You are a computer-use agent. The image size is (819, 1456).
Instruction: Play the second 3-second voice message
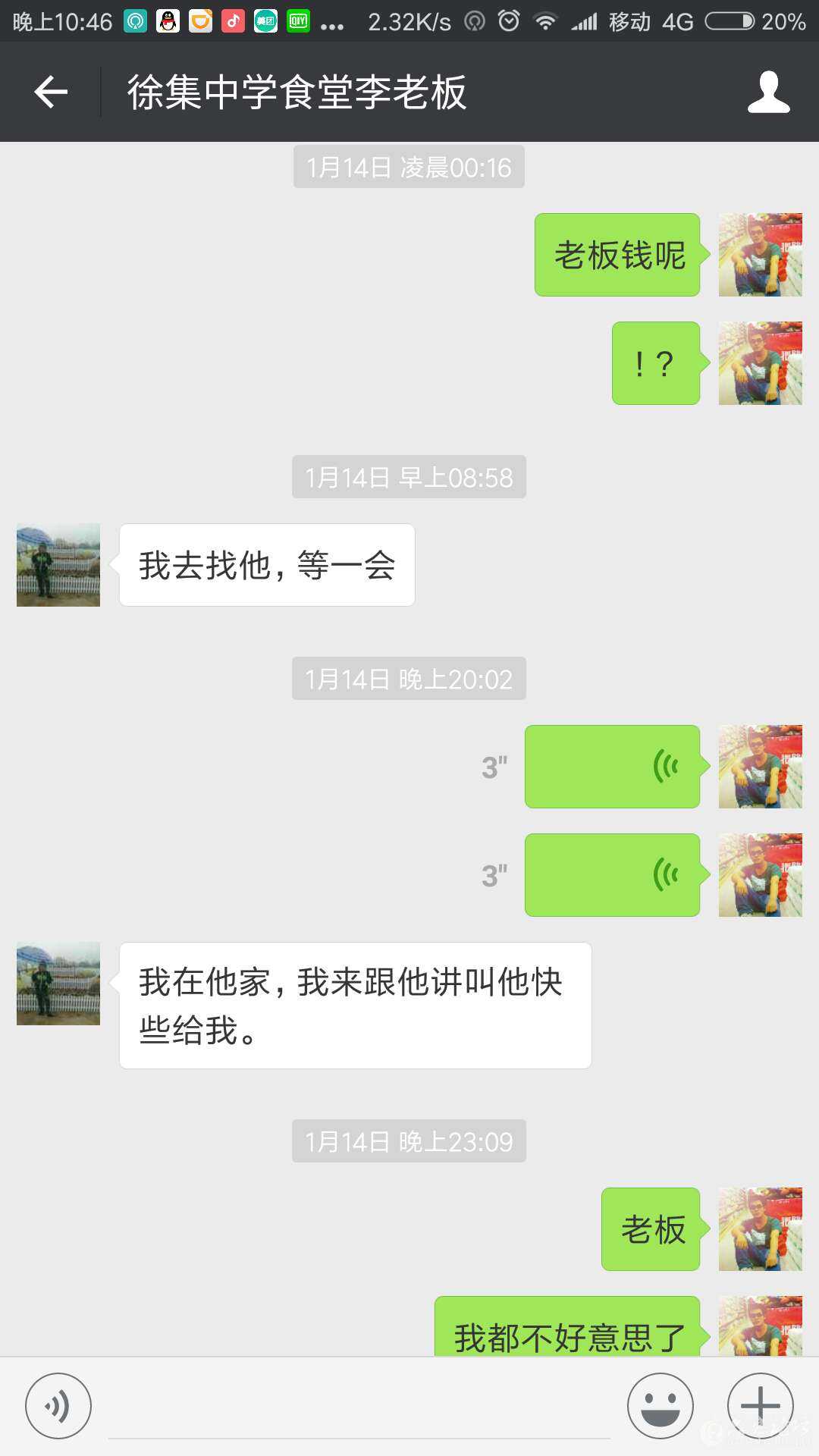[612, 875]
